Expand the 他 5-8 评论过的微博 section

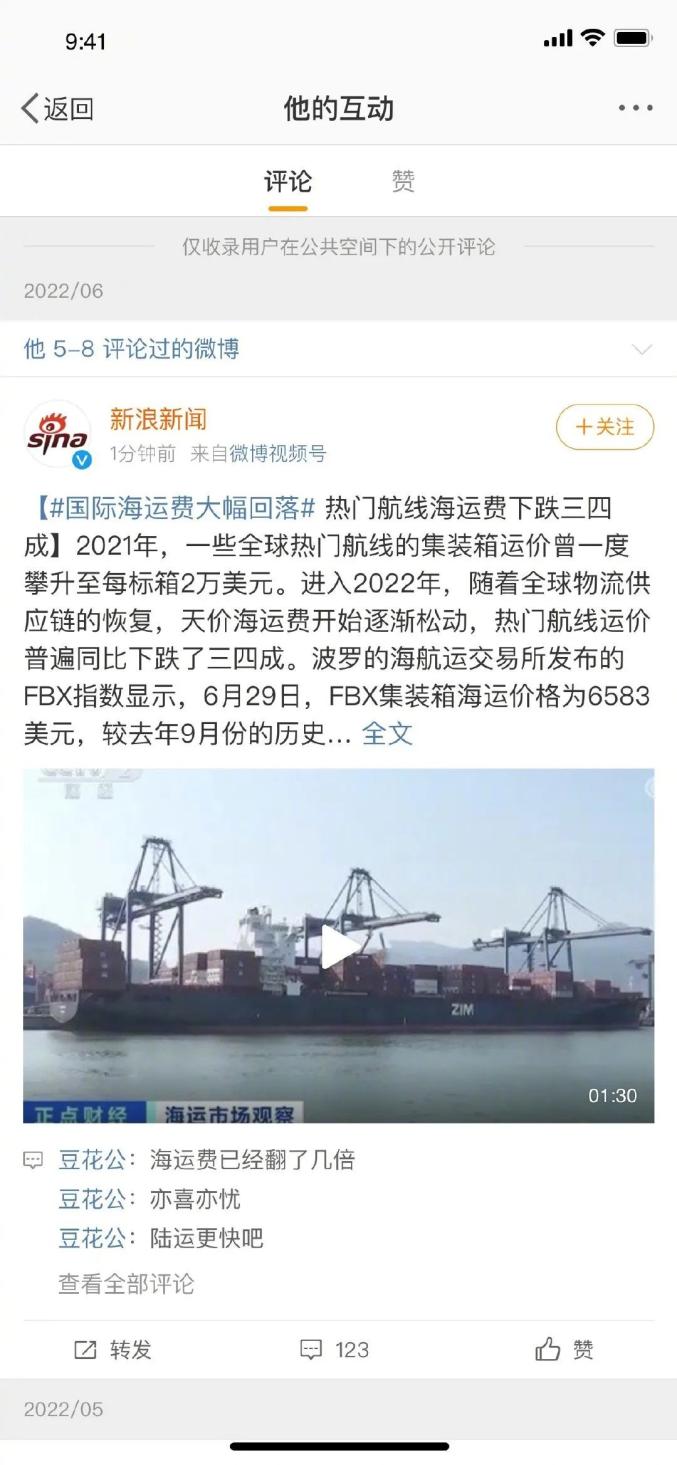[x=641, y=349]
